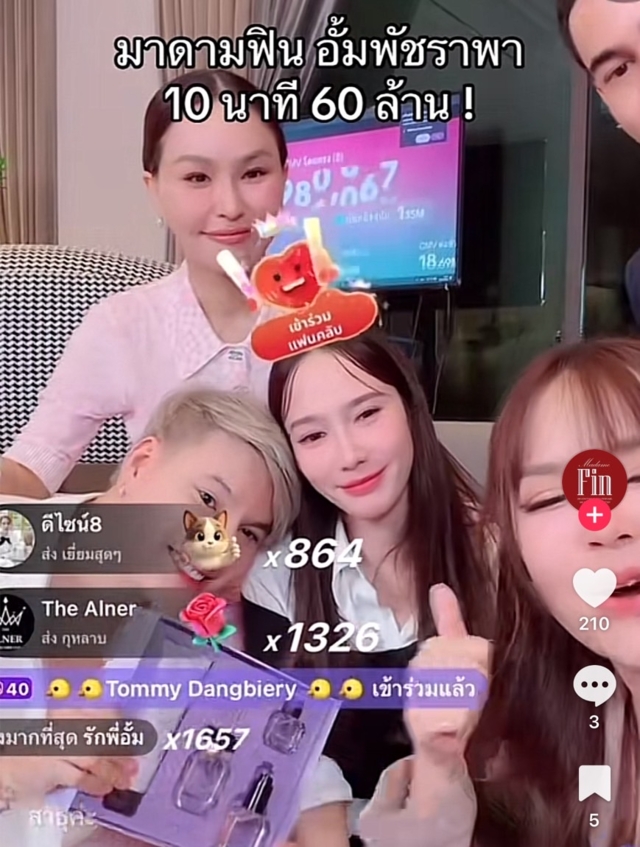Screen dimensions: 640x847
Task: Bookmark this video to favorites
Action: pyautogui.click(x=594, y=783)
